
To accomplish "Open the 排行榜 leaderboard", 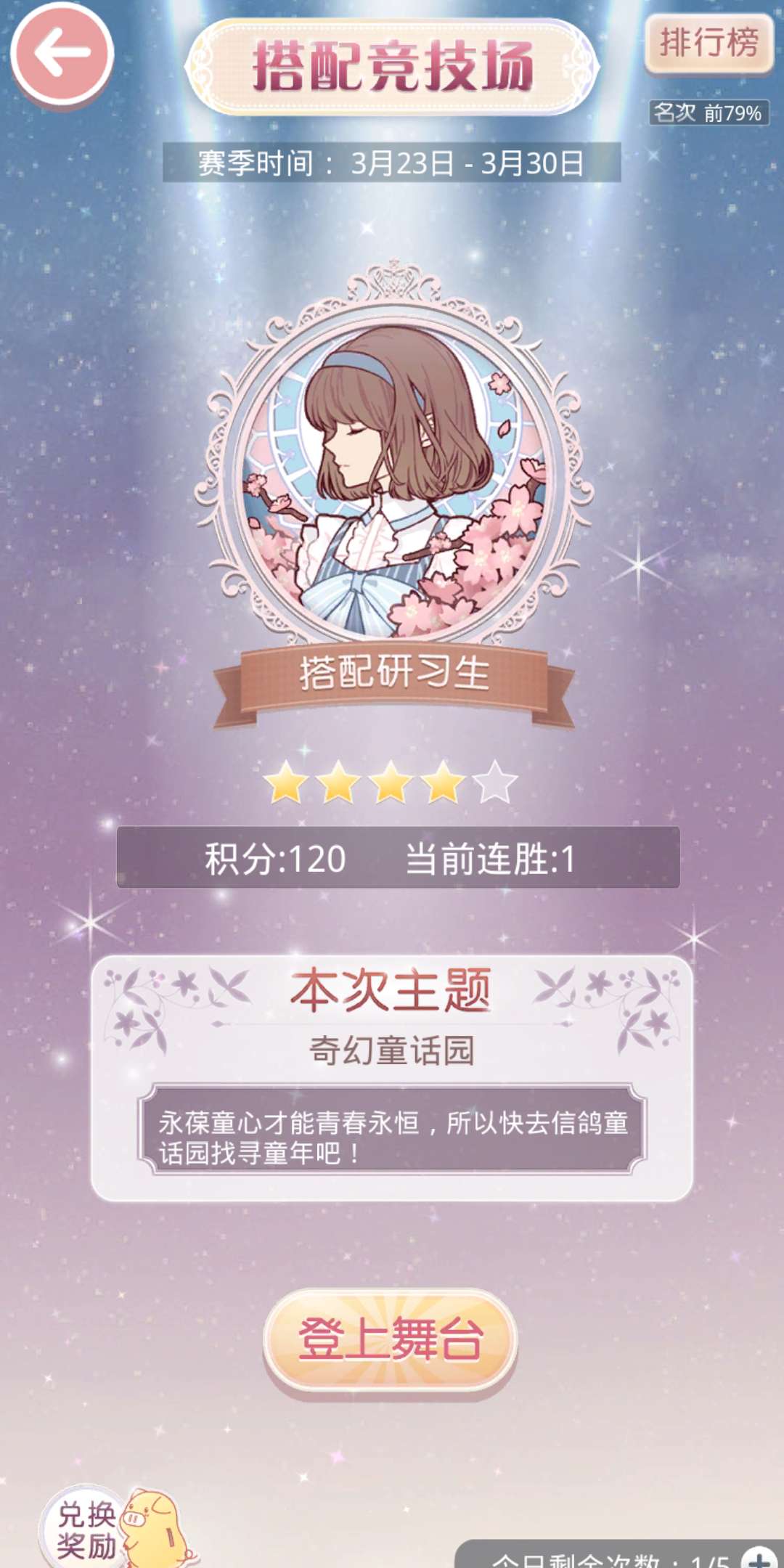I will pos(709,42).
